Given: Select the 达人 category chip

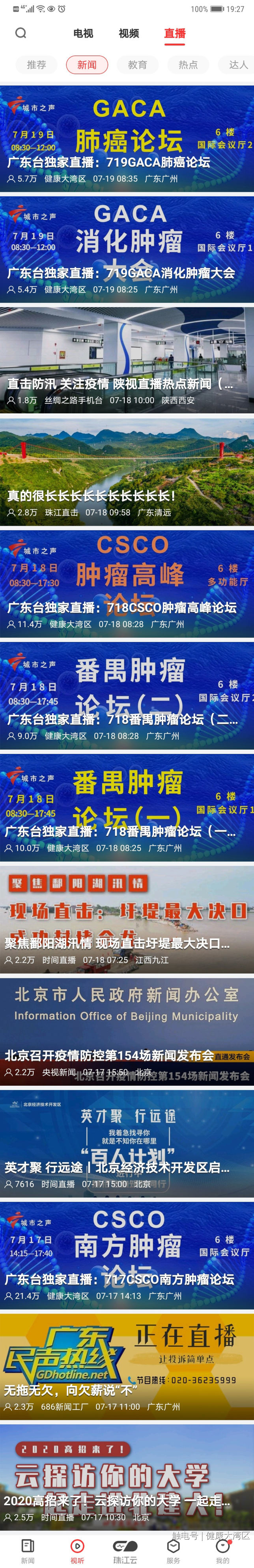Looking at the screenshot, I should (237, 65).
